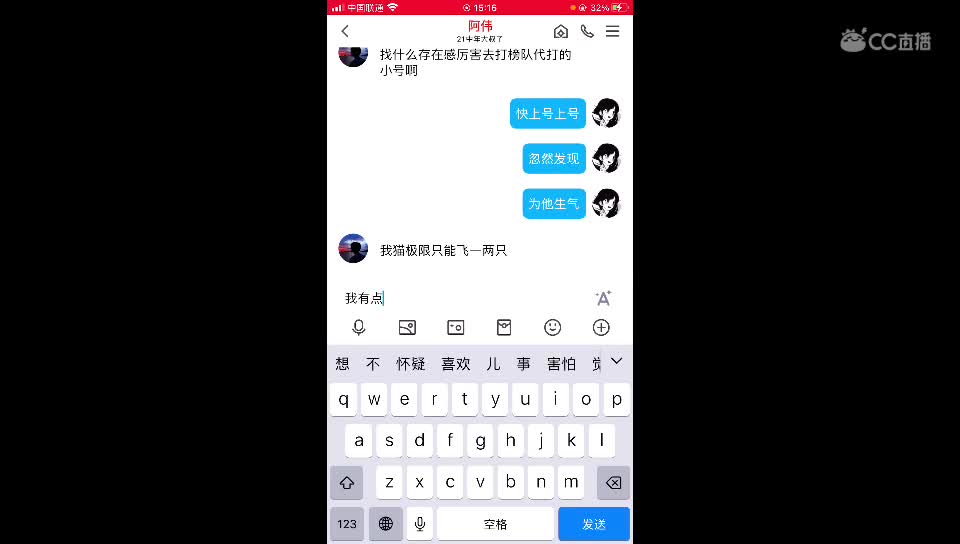
Task: Open the camera icon in the toolbar
Action: click(456, 327)
